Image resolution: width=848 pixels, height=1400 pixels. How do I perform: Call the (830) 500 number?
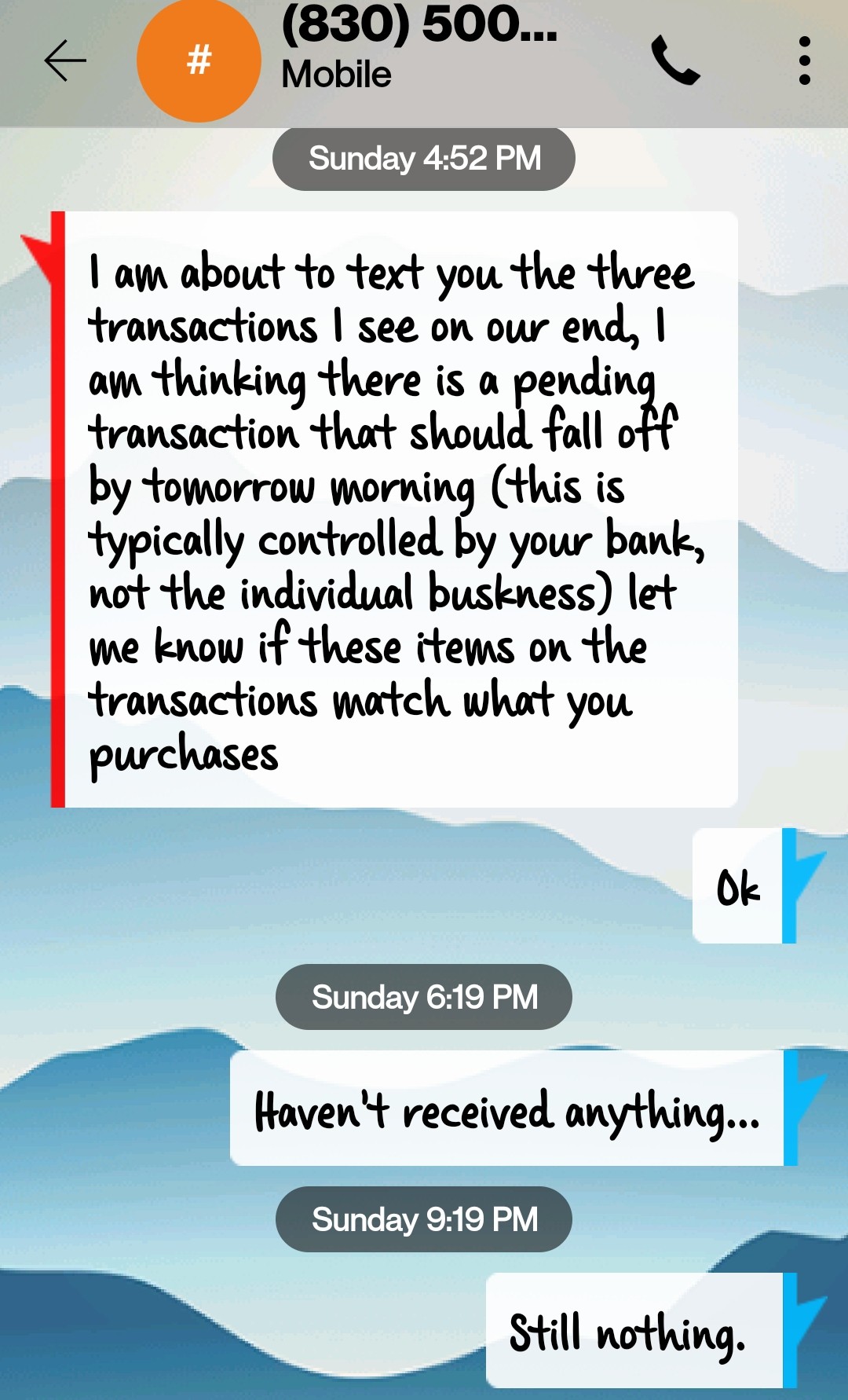674,61
